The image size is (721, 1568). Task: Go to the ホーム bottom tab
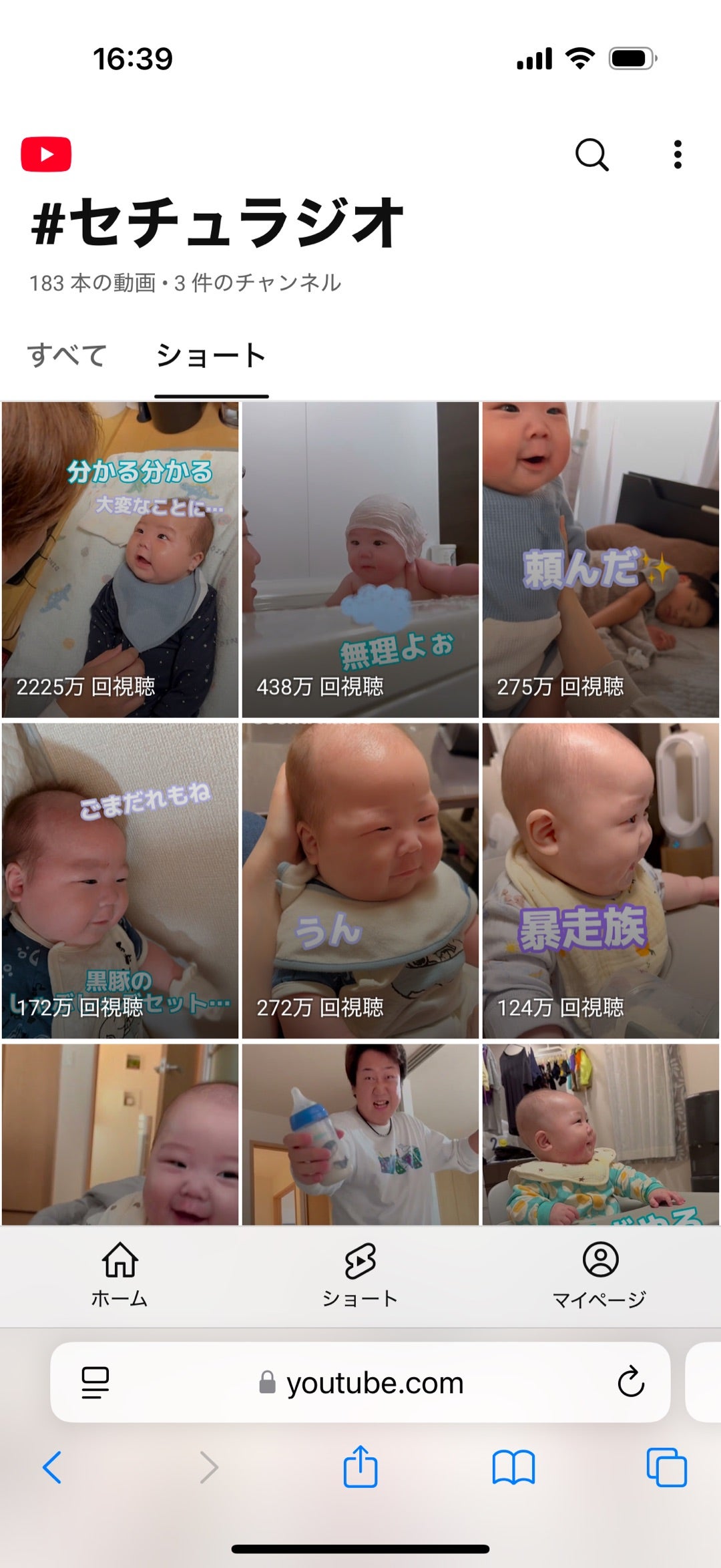coord(119,1274)
